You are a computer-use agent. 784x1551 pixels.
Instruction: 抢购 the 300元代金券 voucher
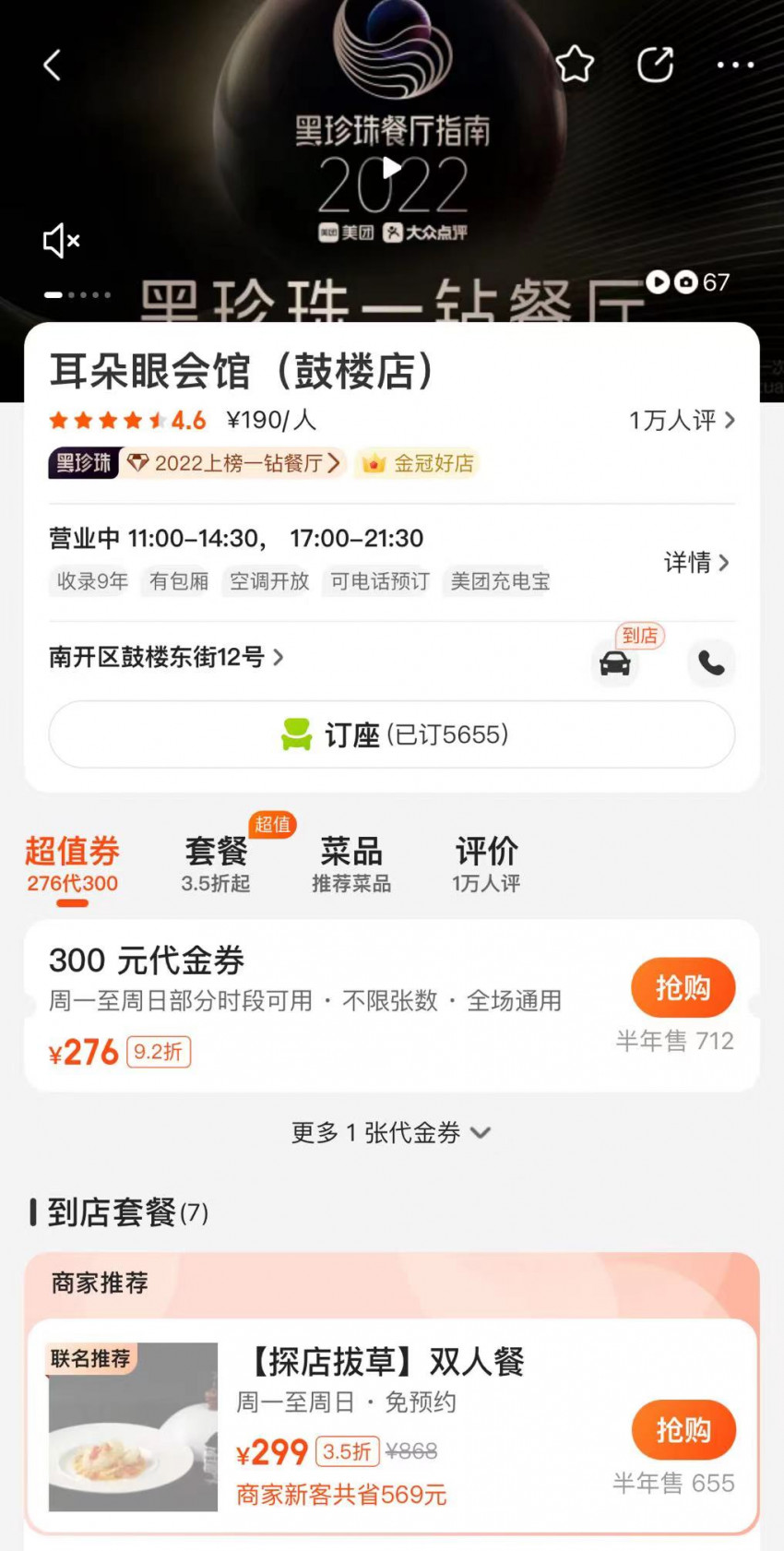click(x=683, y=987)
